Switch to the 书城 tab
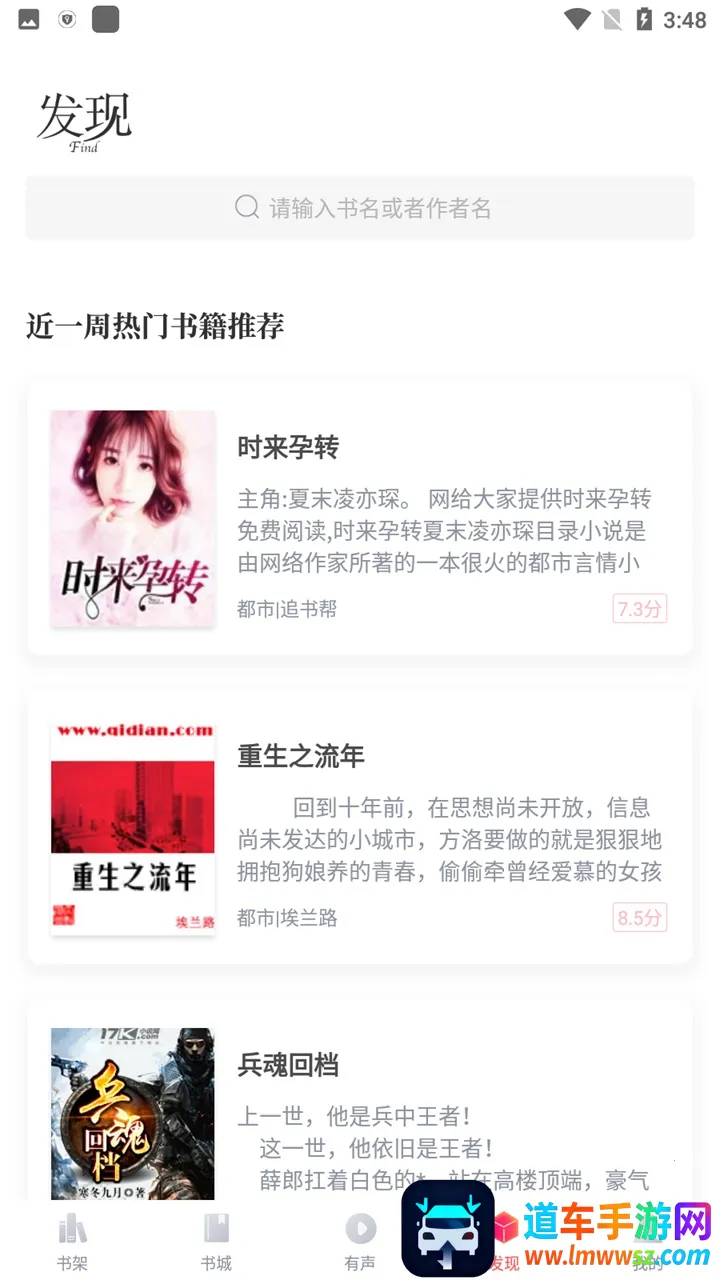 216,1240
